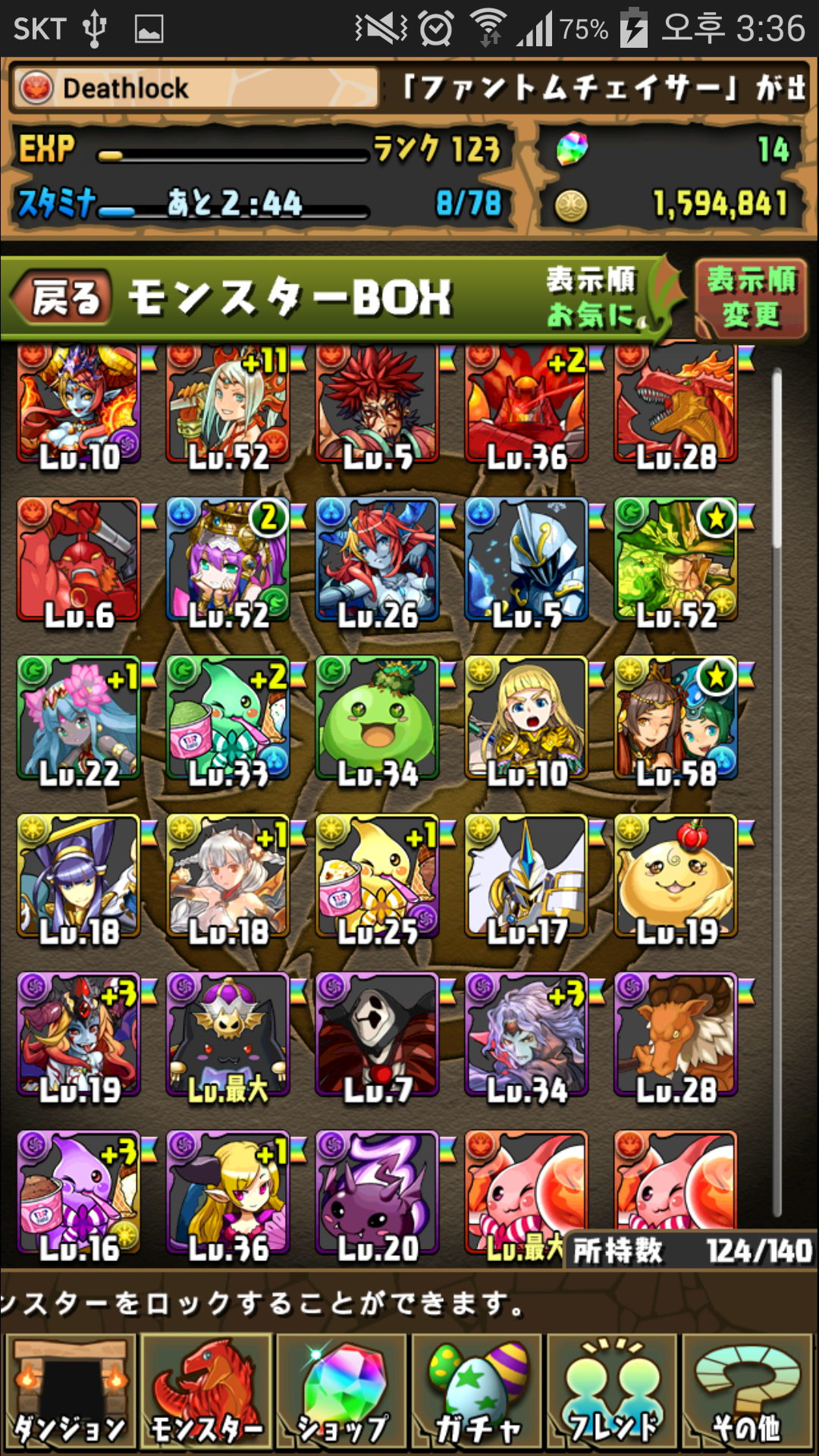Select the red dragon monster Lv.28
The height and width of the screenshot is (1456, 819).
click(676, 403)
